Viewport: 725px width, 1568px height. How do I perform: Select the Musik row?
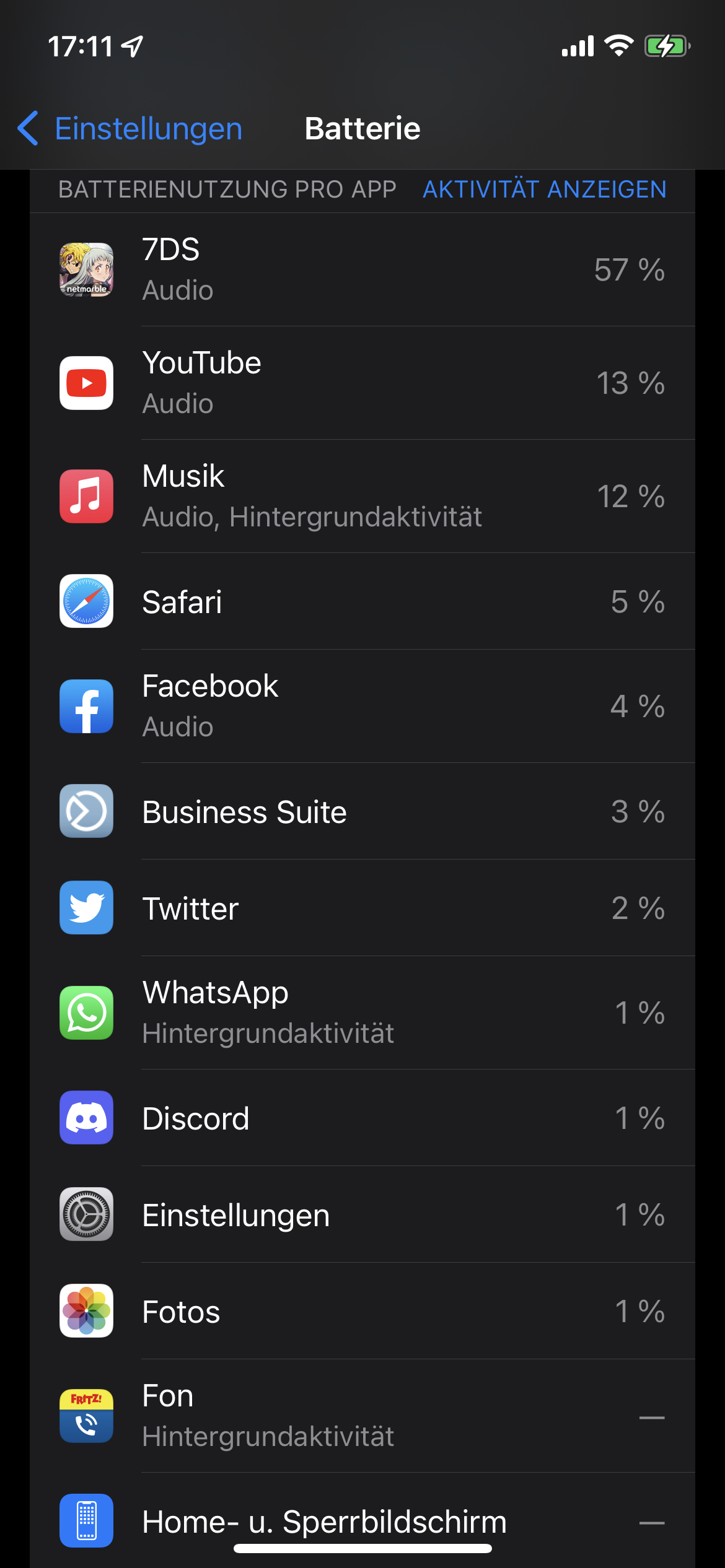click(362, 496)
